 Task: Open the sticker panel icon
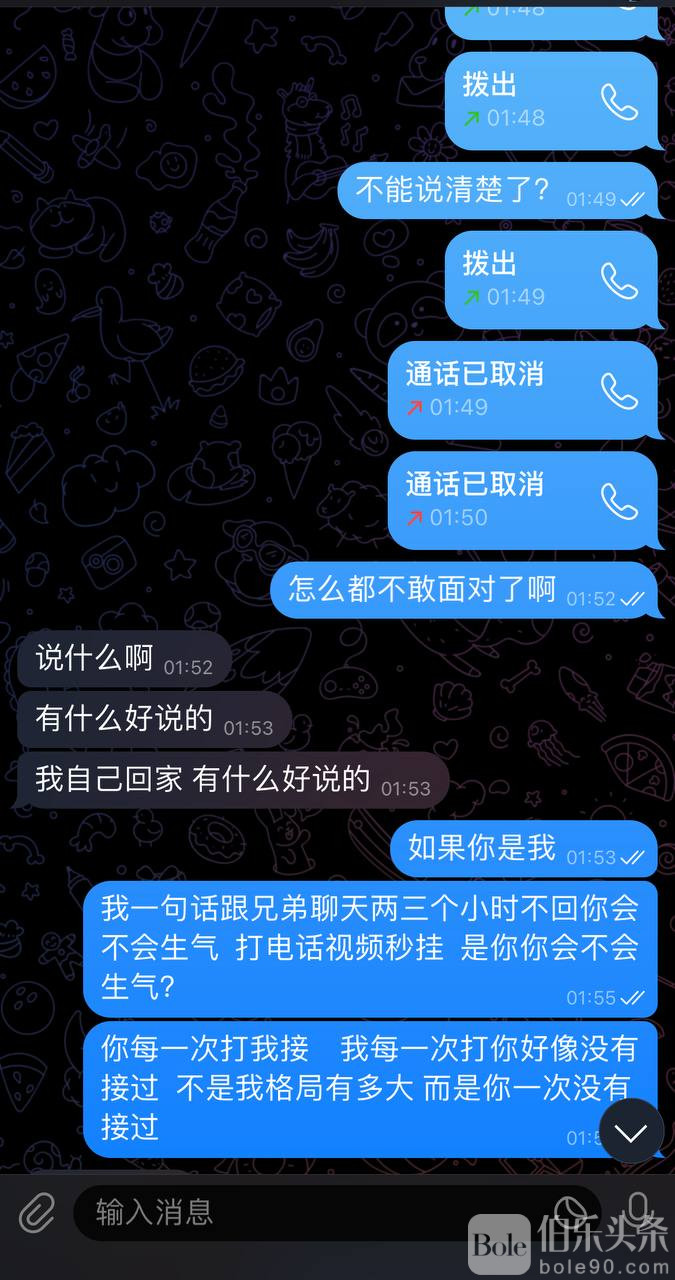pyautogui.click(x=569, y=1212)
